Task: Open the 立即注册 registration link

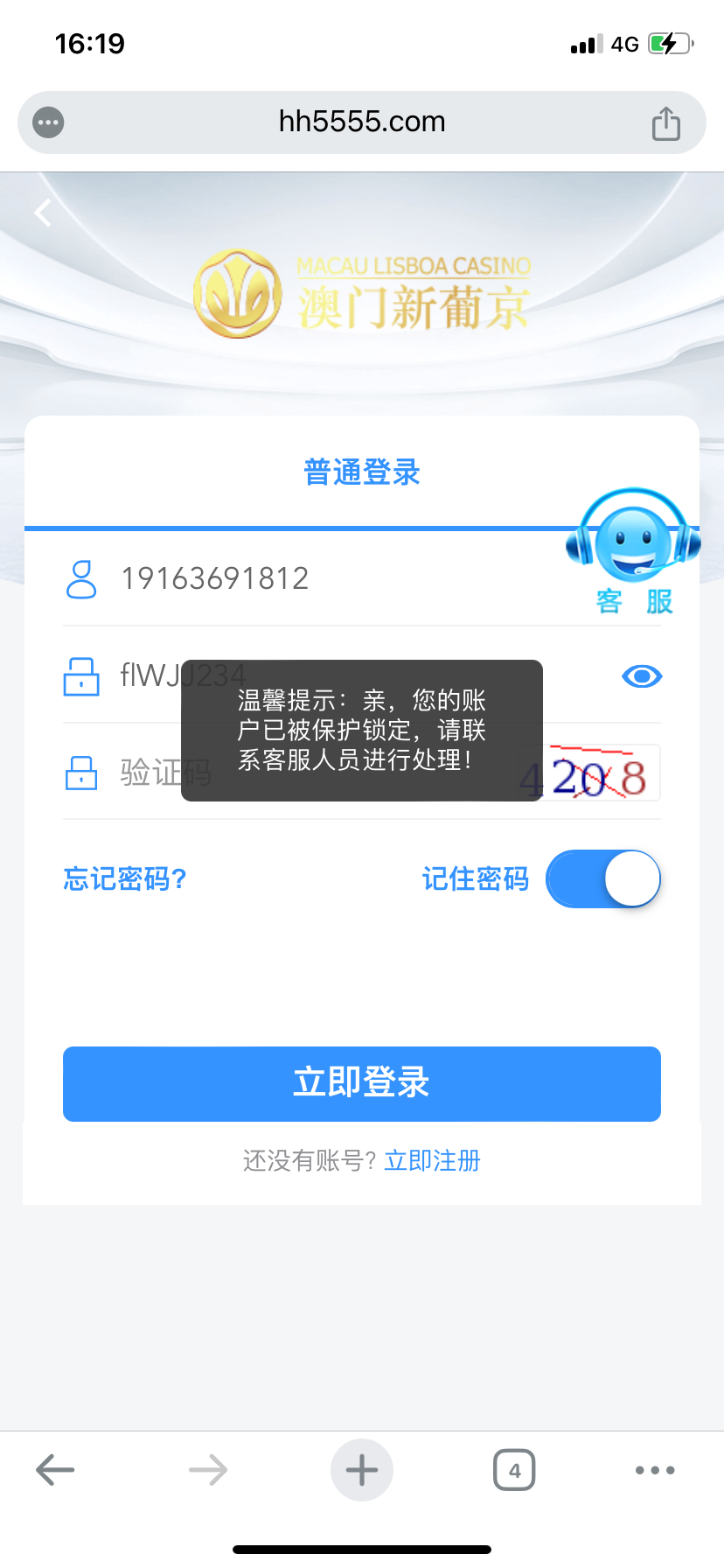Action: point(432,1161)
